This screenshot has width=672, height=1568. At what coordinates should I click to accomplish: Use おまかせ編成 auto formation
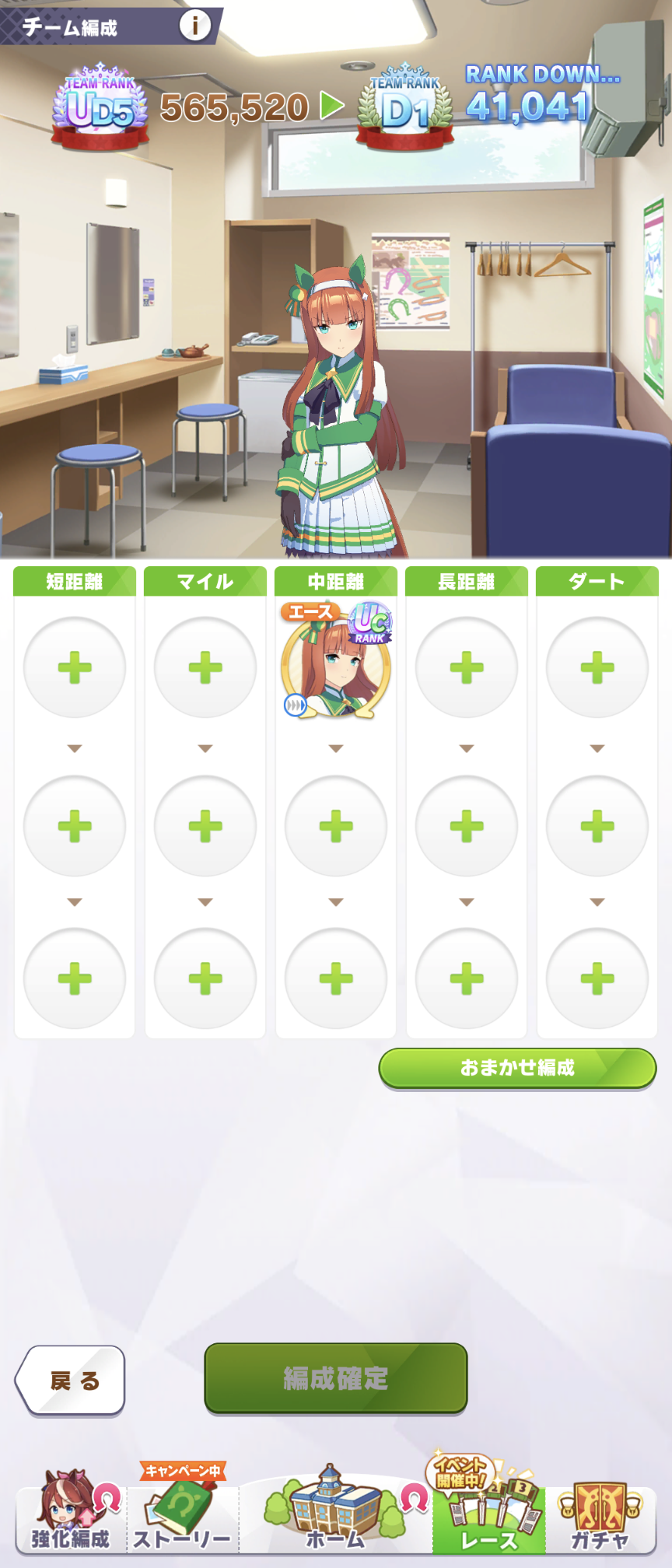(x=517, y=1068)
